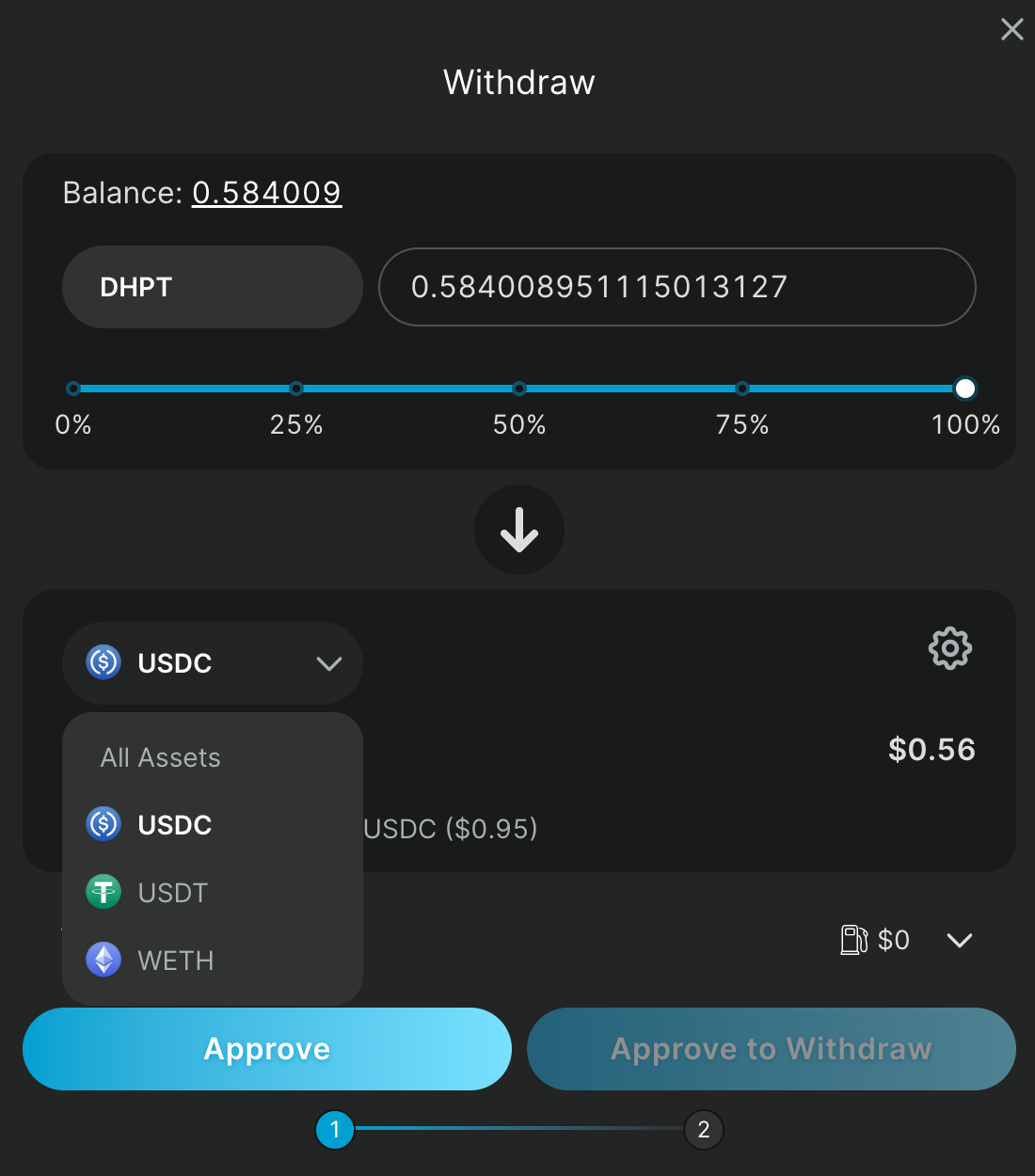Tap the Approve button
This screenshot has height=1176, width=1035.
click(x=267, y=1049)
